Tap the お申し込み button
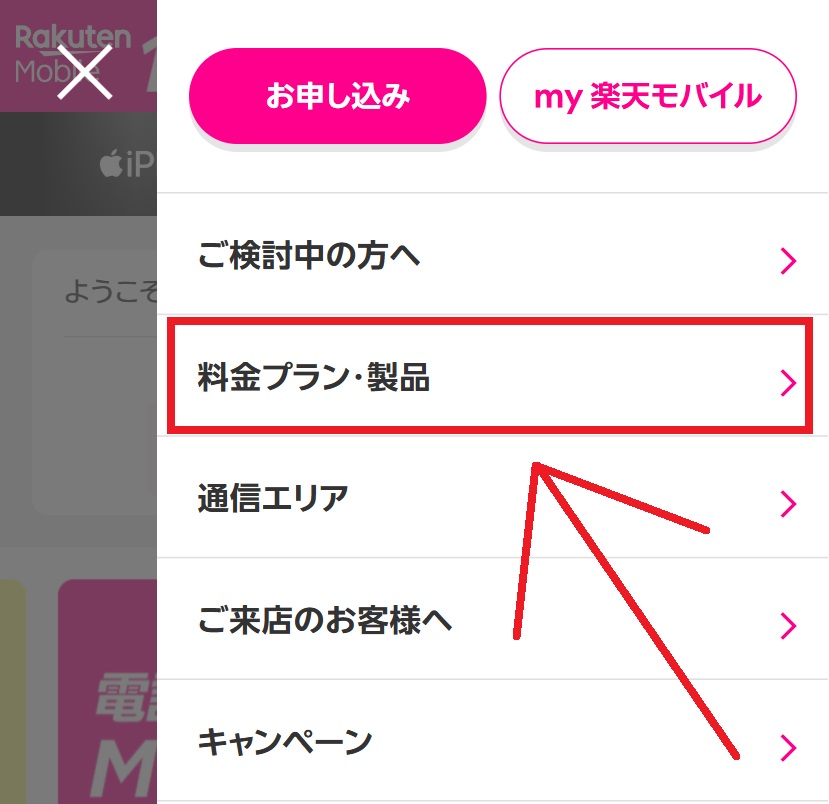Screen dimensions: 829x804 pyautogui.click(x=337, y=96)
